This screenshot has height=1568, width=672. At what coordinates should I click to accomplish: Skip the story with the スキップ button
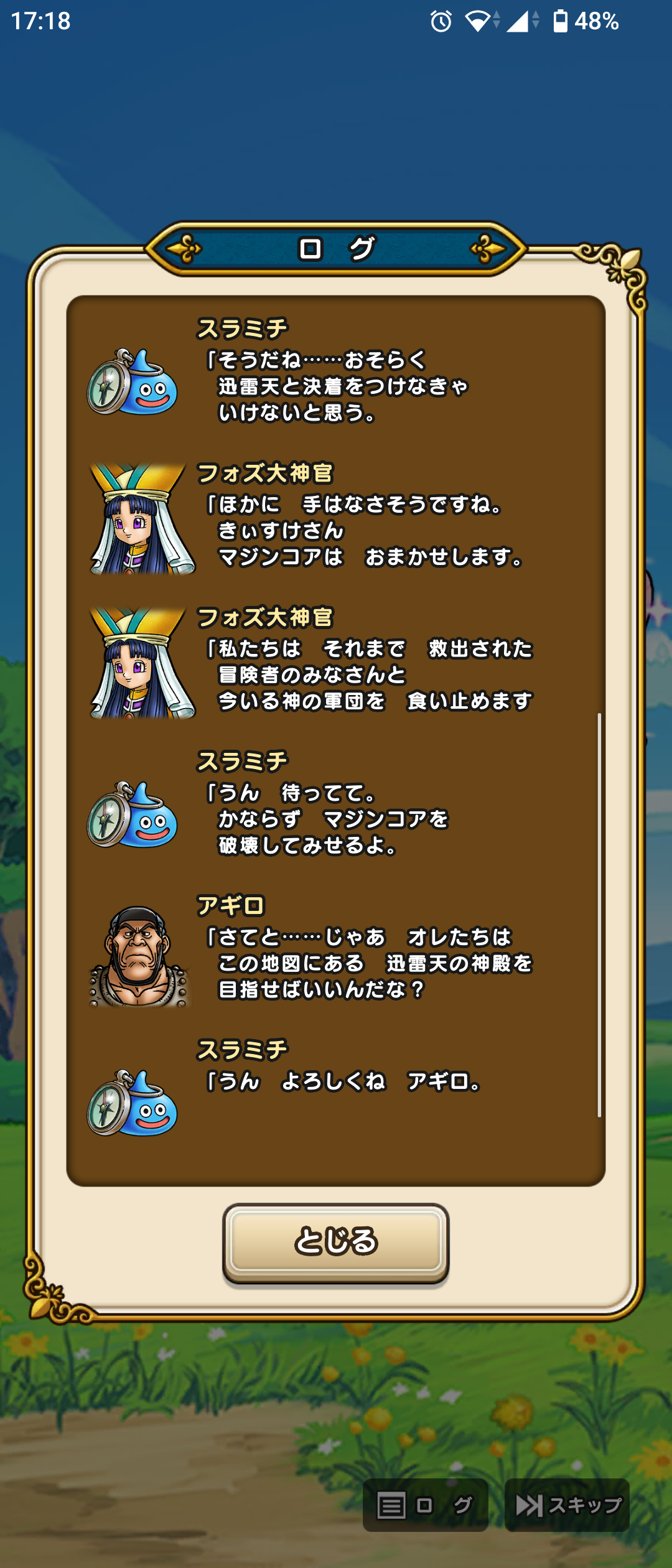click(567, 1505)
